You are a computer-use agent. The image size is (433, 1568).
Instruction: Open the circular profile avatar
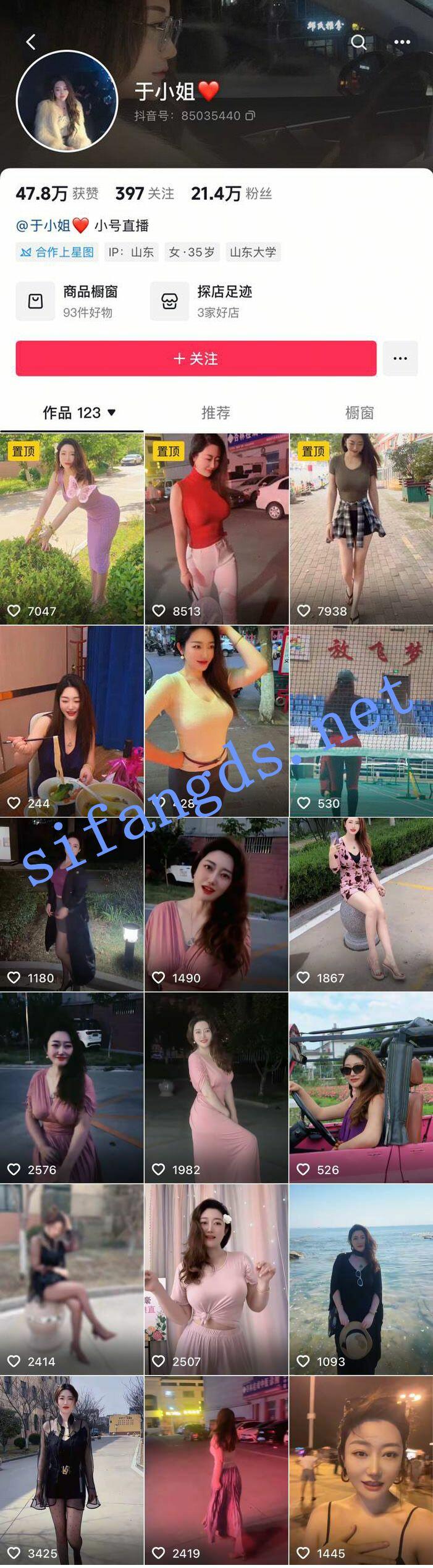67,101
